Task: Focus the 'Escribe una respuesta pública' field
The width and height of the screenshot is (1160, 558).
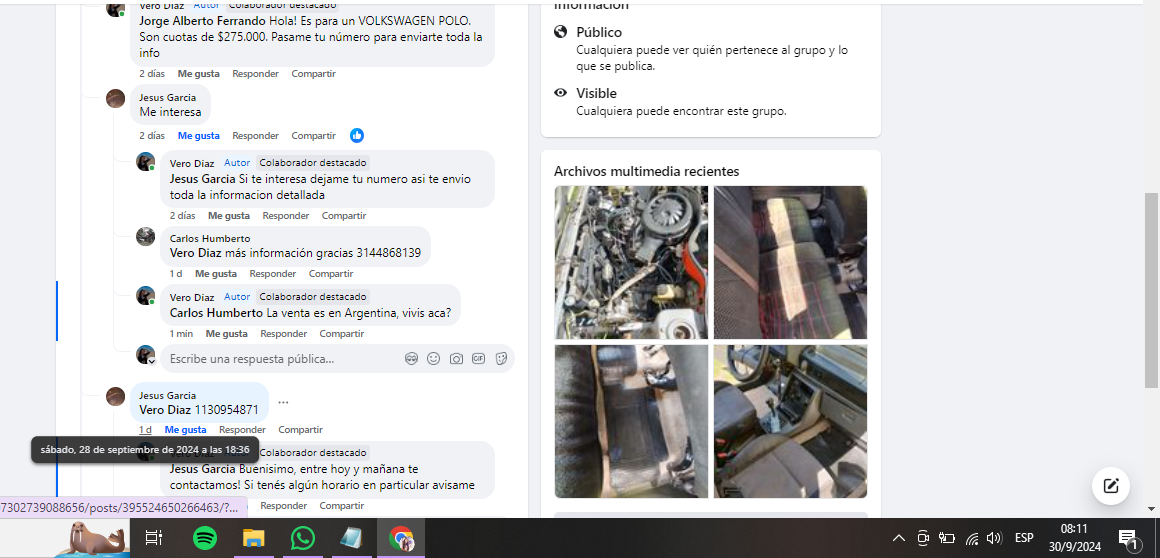Action: point(280,359)
